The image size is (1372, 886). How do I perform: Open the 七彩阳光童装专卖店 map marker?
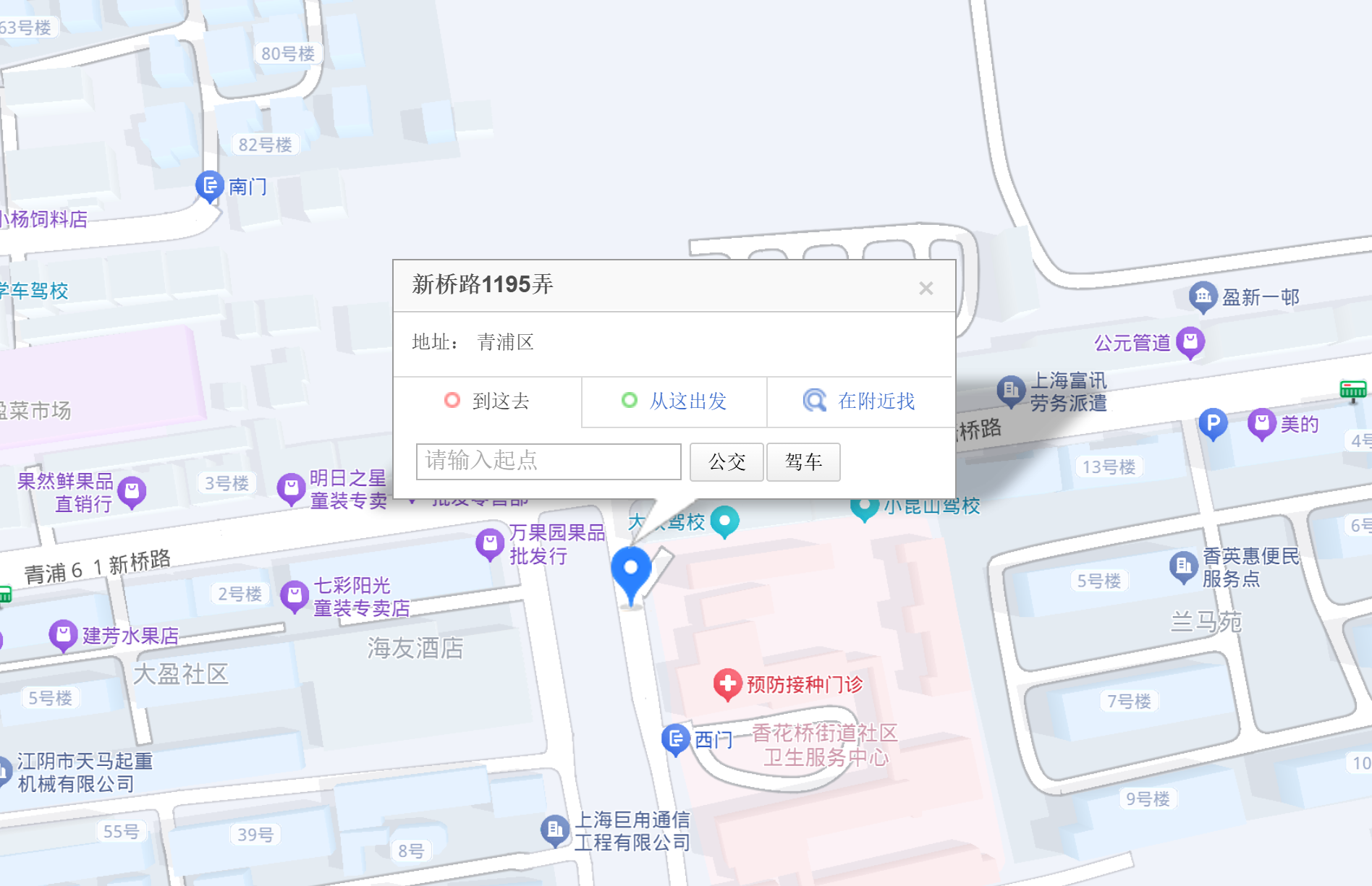[295, 595]
